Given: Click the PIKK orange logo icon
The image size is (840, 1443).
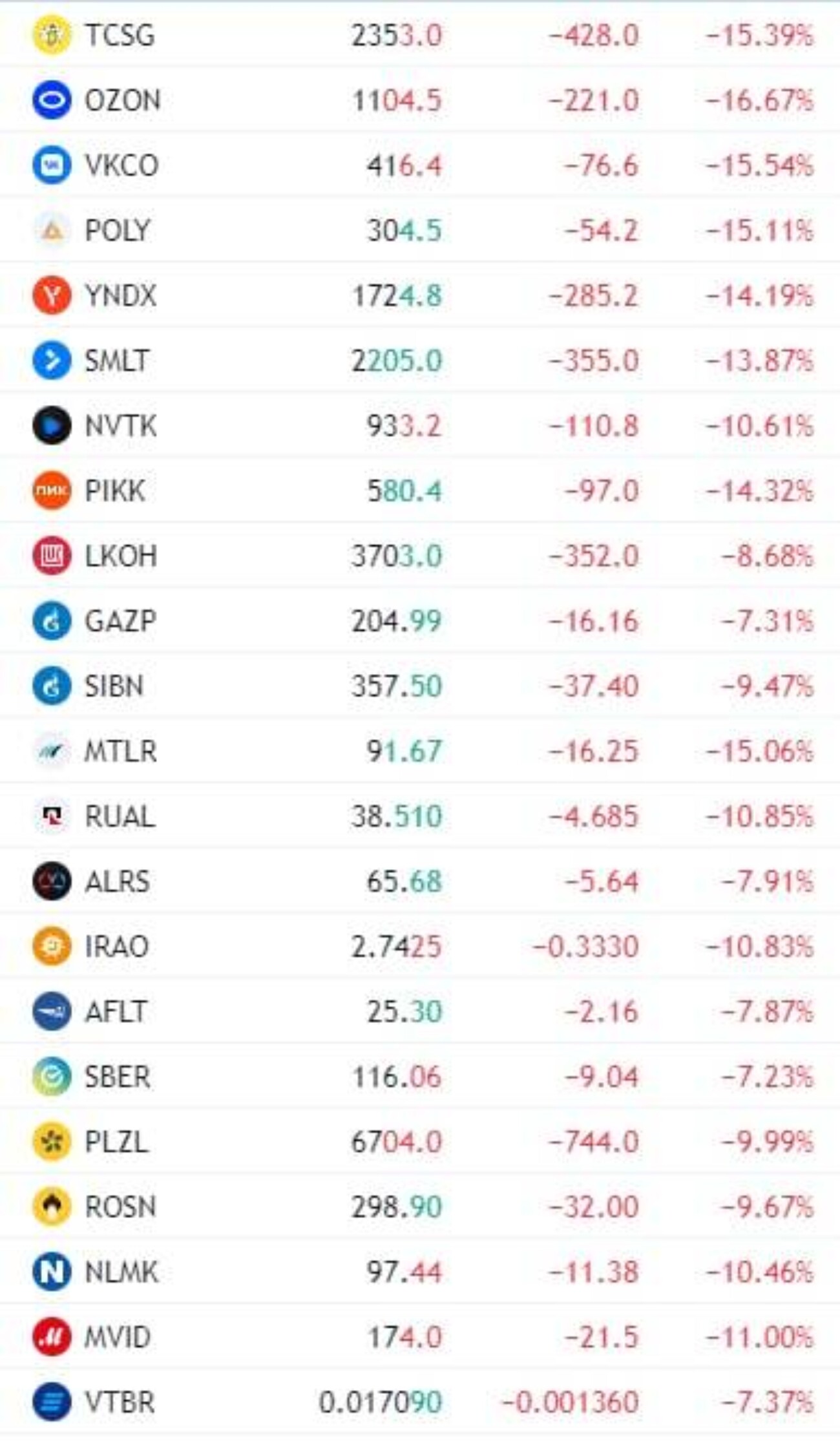Looking at the screenshot, I should point(52,491).
